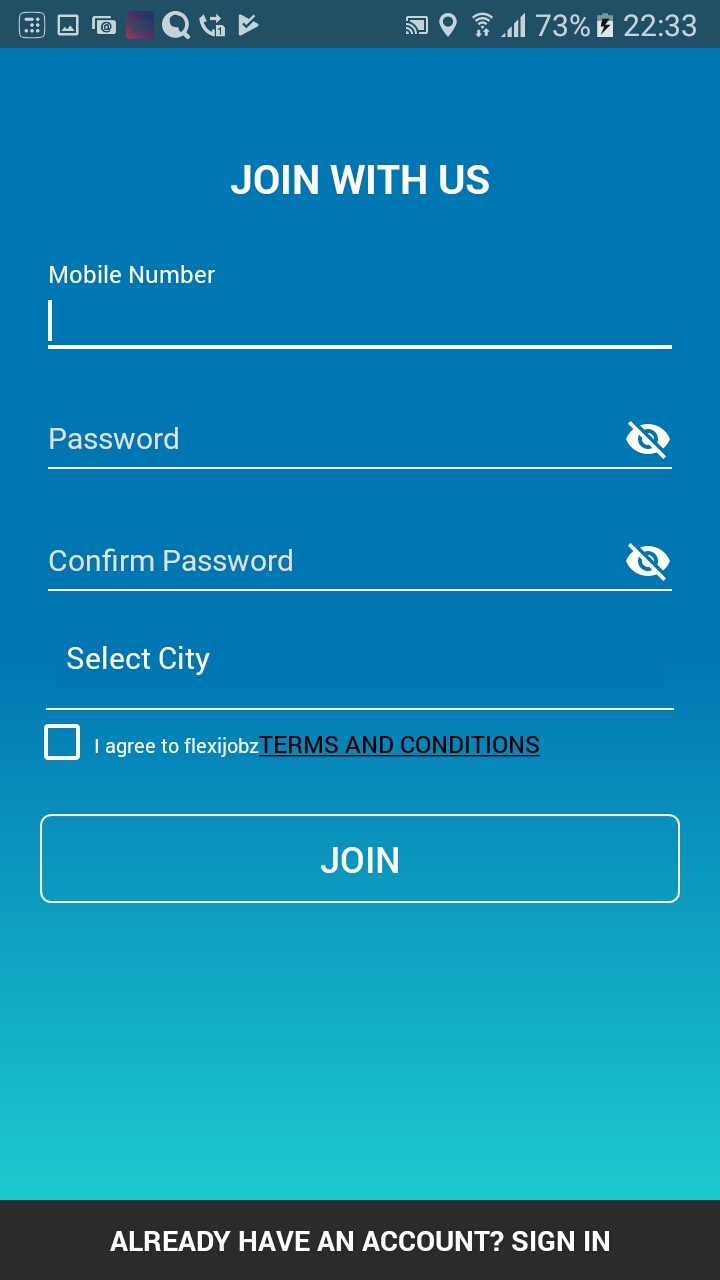
Task: Check the agree to flexijobz checkbox
Action: 62,743
